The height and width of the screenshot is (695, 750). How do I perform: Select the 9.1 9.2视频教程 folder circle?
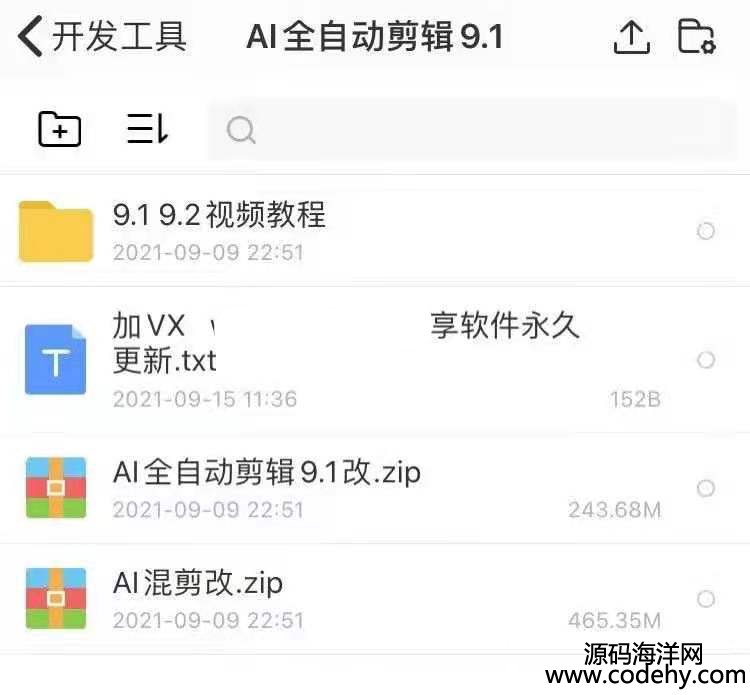[x=705, y=231]
